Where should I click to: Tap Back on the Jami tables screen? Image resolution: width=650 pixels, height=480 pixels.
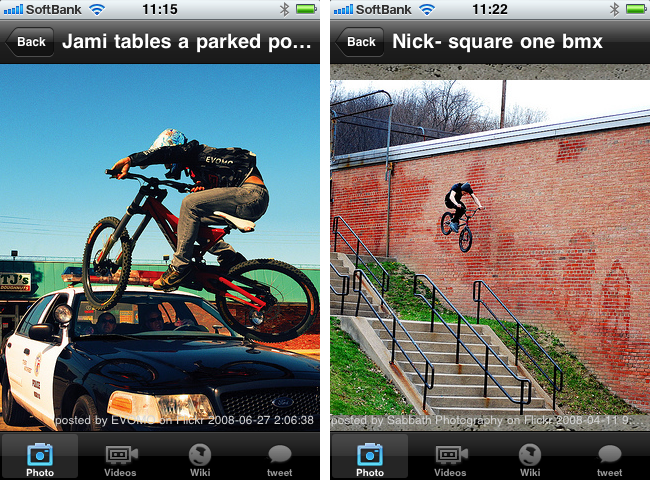click(x=29, y=42)
